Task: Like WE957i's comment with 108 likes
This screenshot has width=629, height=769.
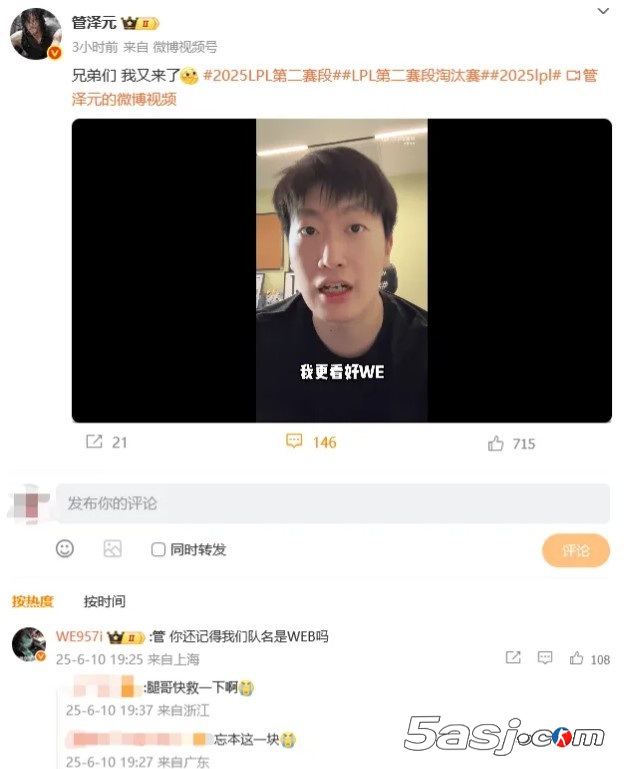Action: click(577, 658)
